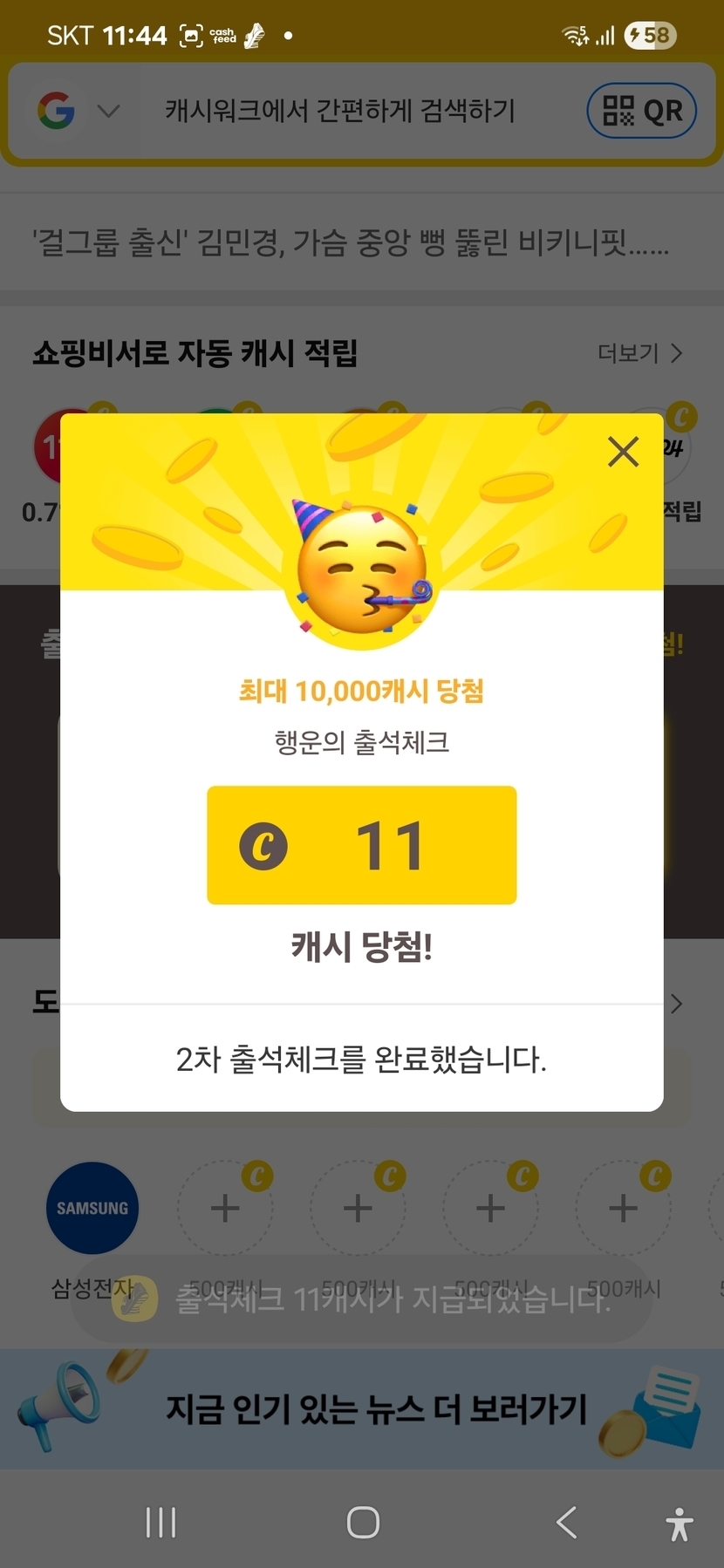Open the 김민경 news headline
The image size is (724, 1568).
pyautogui.click(x=349, y=242)
